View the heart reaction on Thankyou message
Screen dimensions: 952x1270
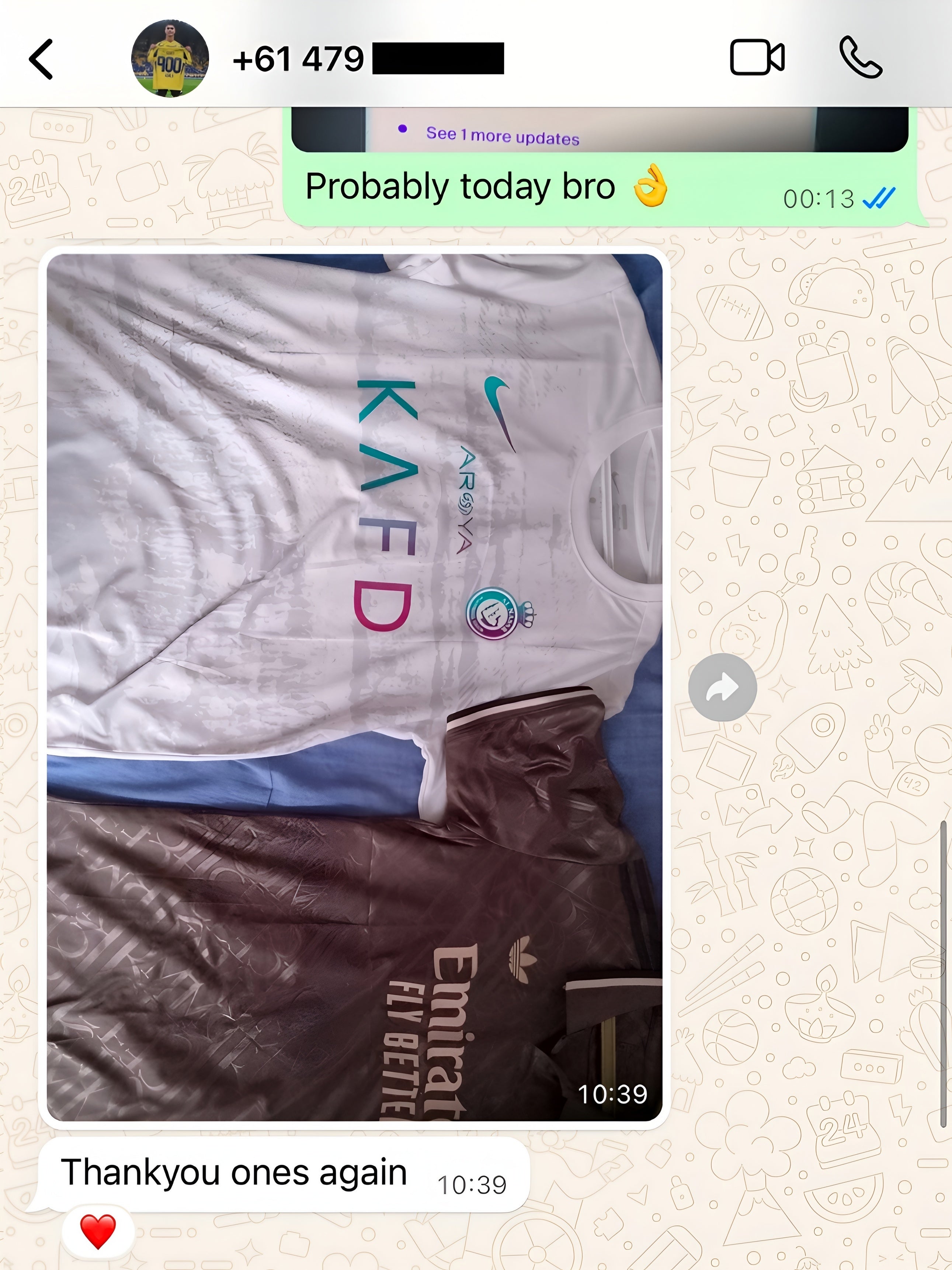(98, 1232)
